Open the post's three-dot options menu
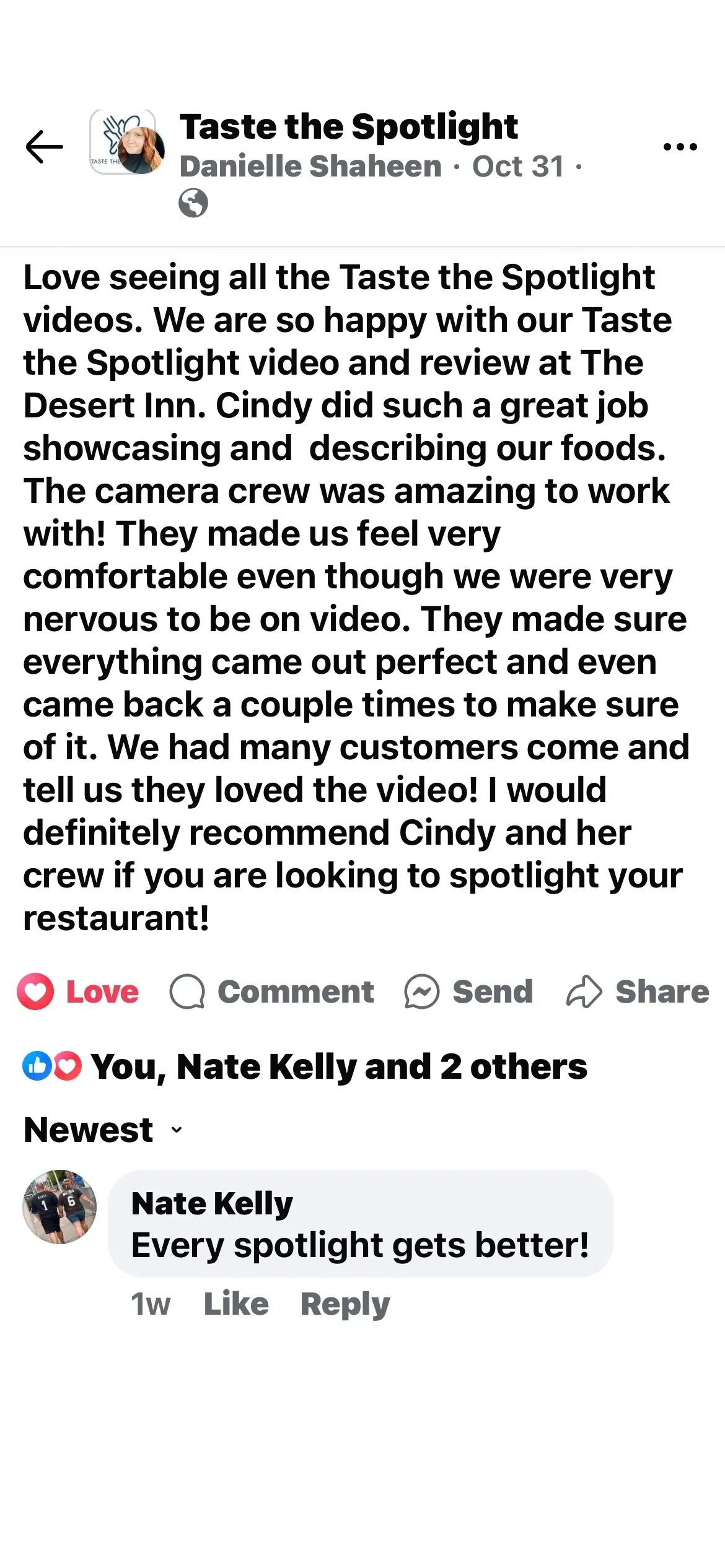This screenshot has width=725, height=1568. click(680, 147)
